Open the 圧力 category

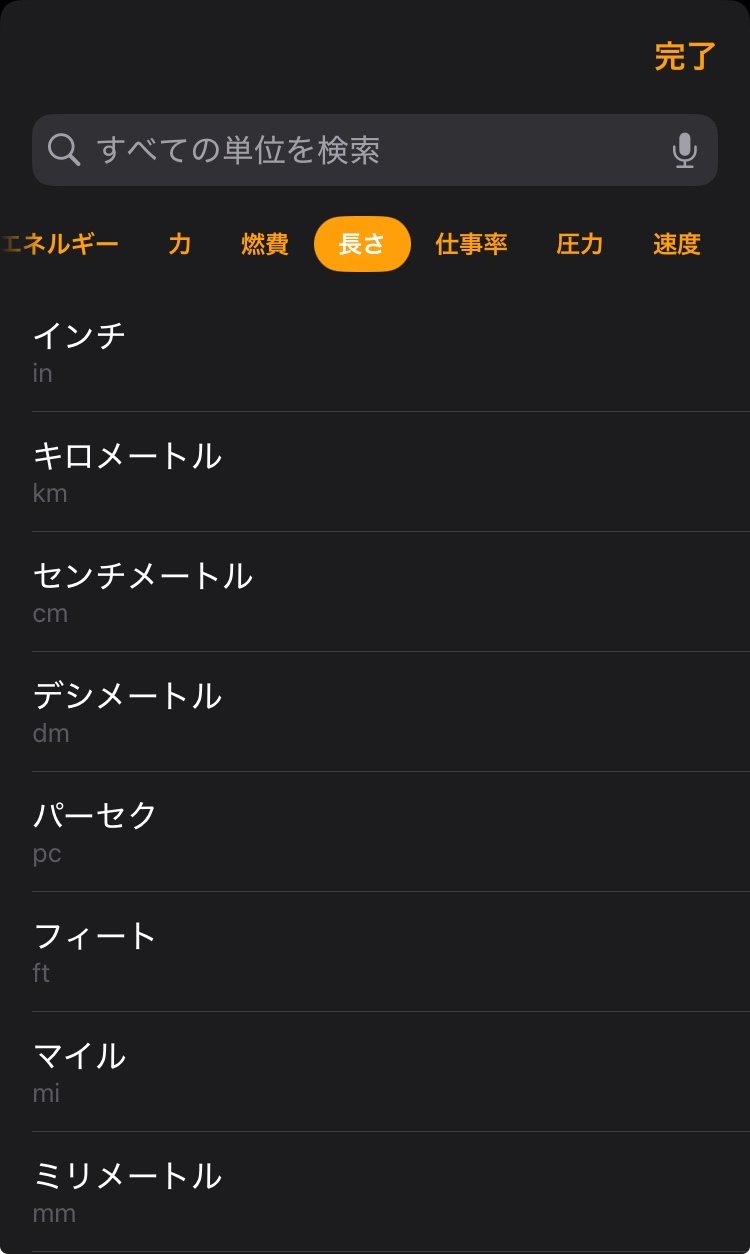point(580,243)
